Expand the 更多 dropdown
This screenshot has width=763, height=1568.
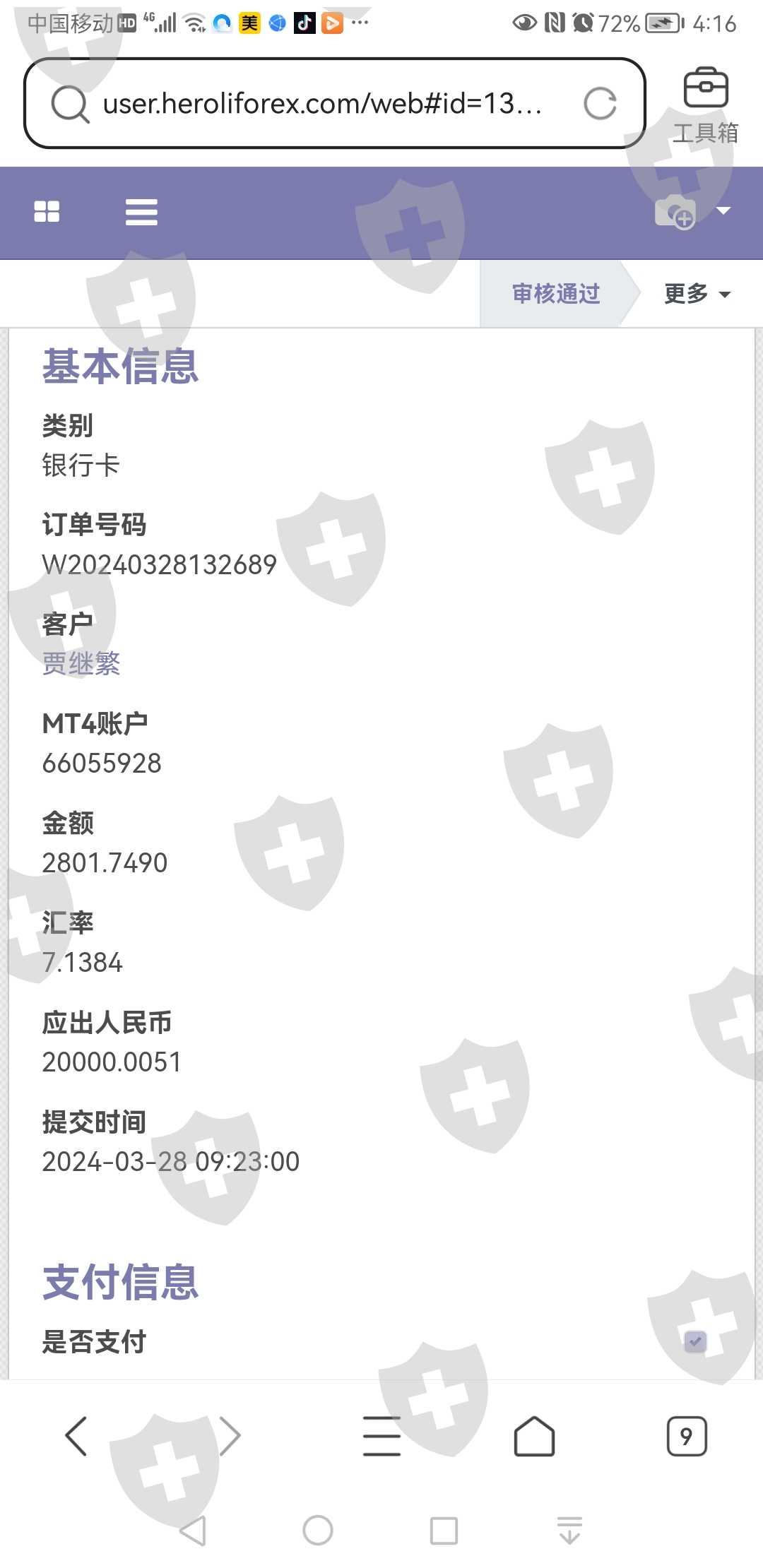click(697, 293)
